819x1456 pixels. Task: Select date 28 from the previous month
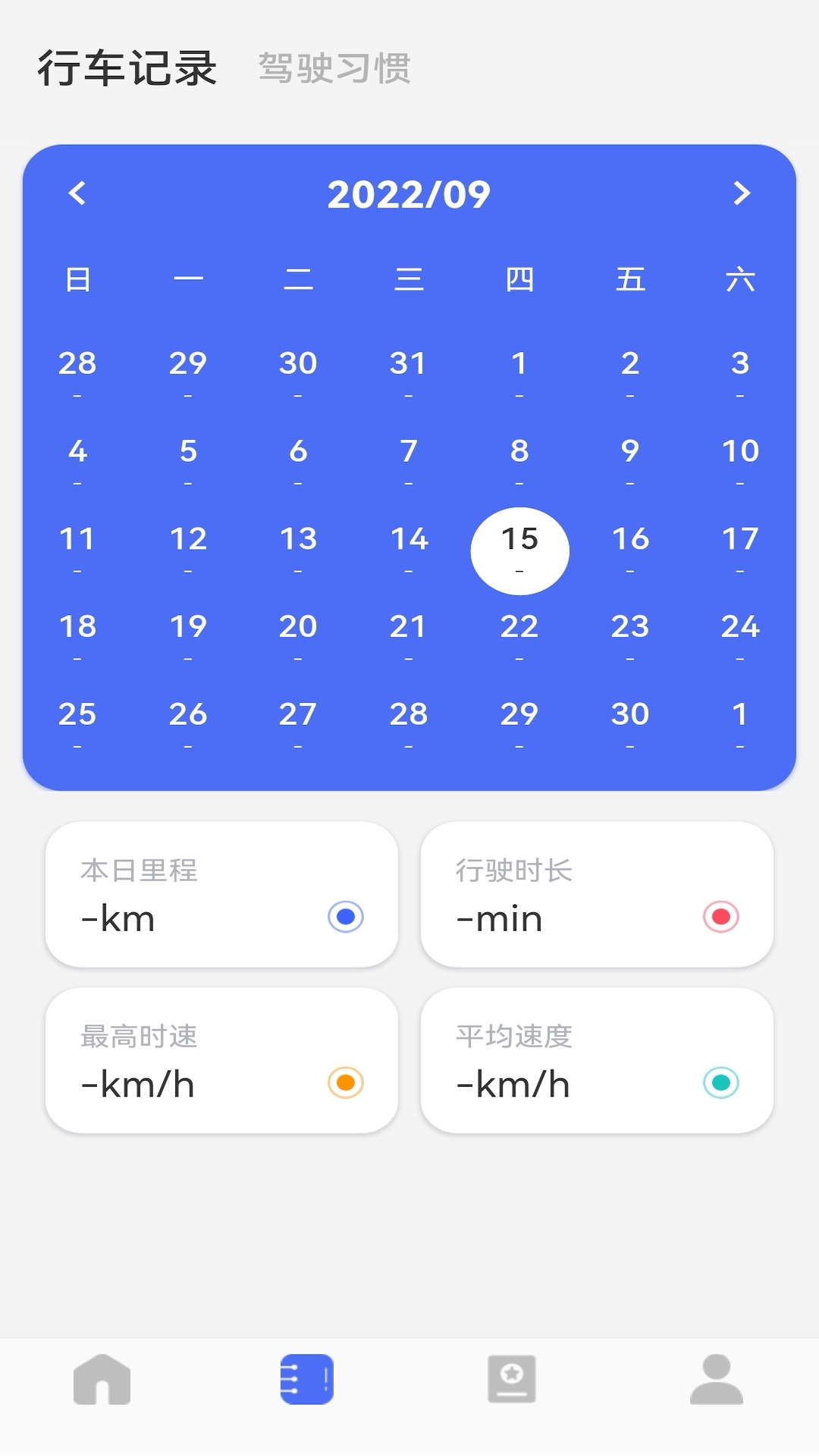click(77, 362)
